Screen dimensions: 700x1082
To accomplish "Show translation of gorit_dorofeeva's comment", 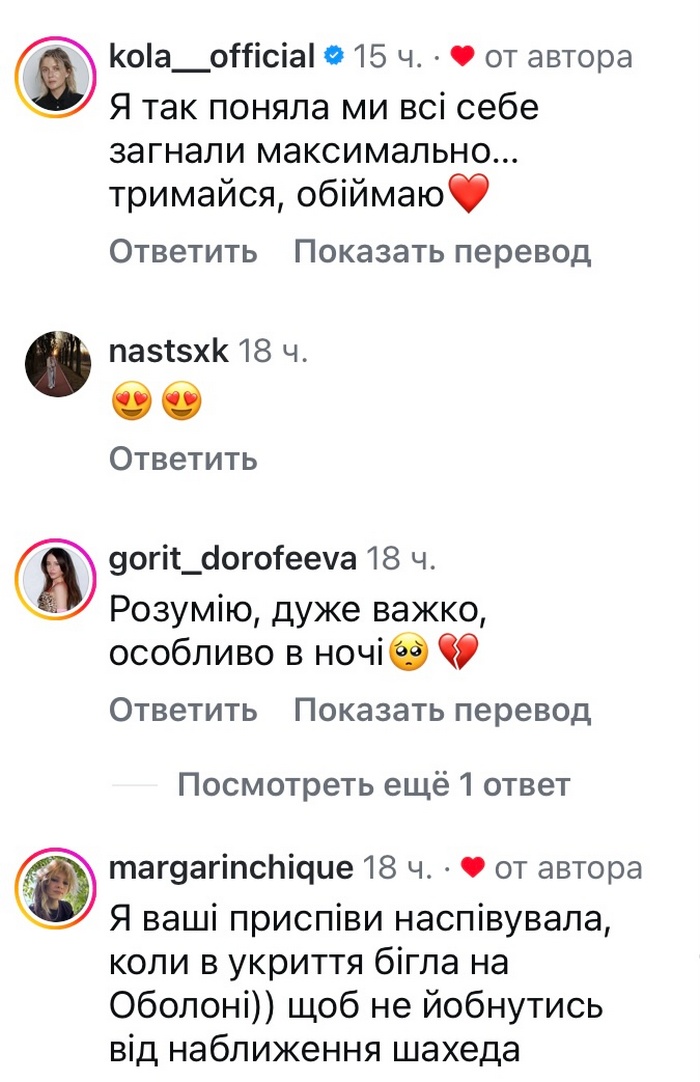I will (x=442, y=711).
